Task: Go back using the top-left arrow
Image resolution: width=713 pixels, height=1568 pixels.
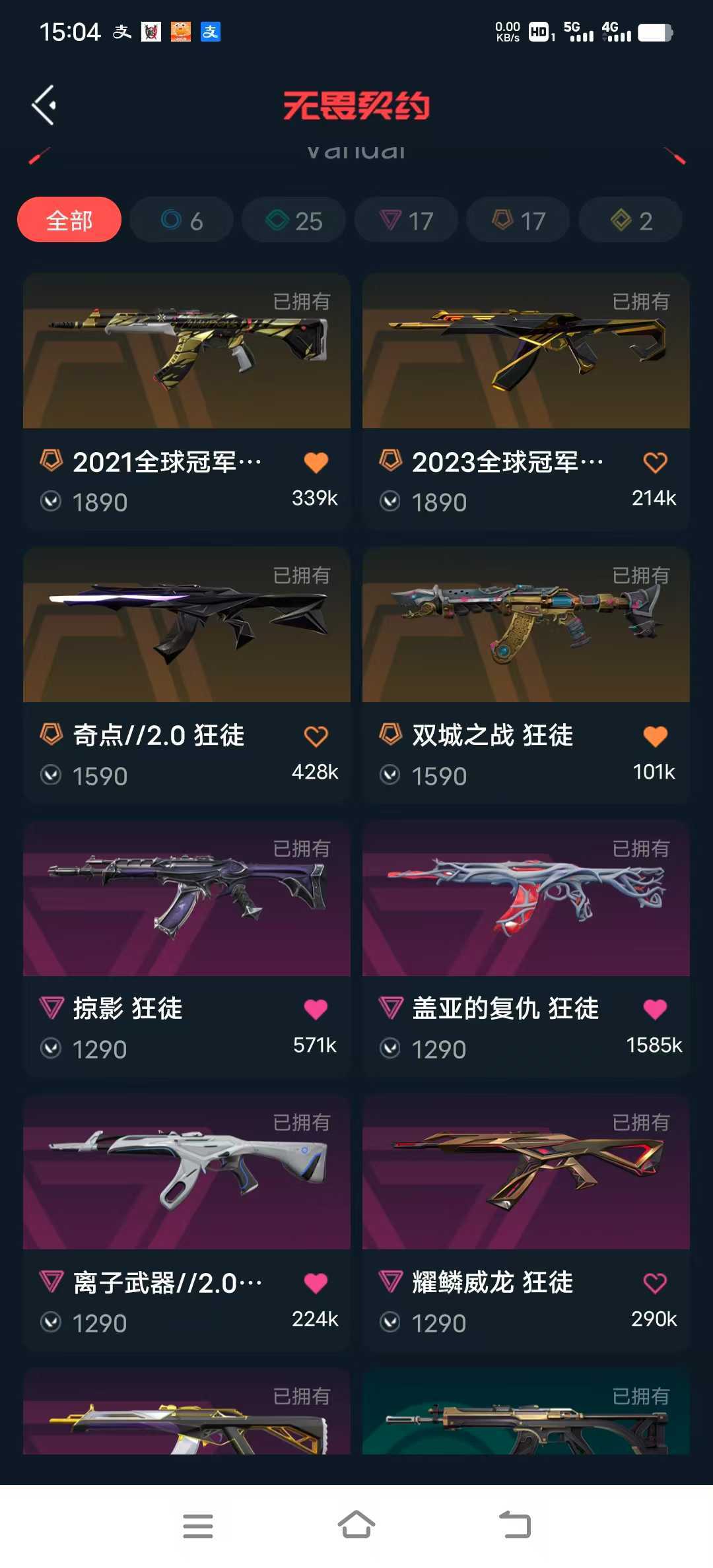Action: (44, 105)
